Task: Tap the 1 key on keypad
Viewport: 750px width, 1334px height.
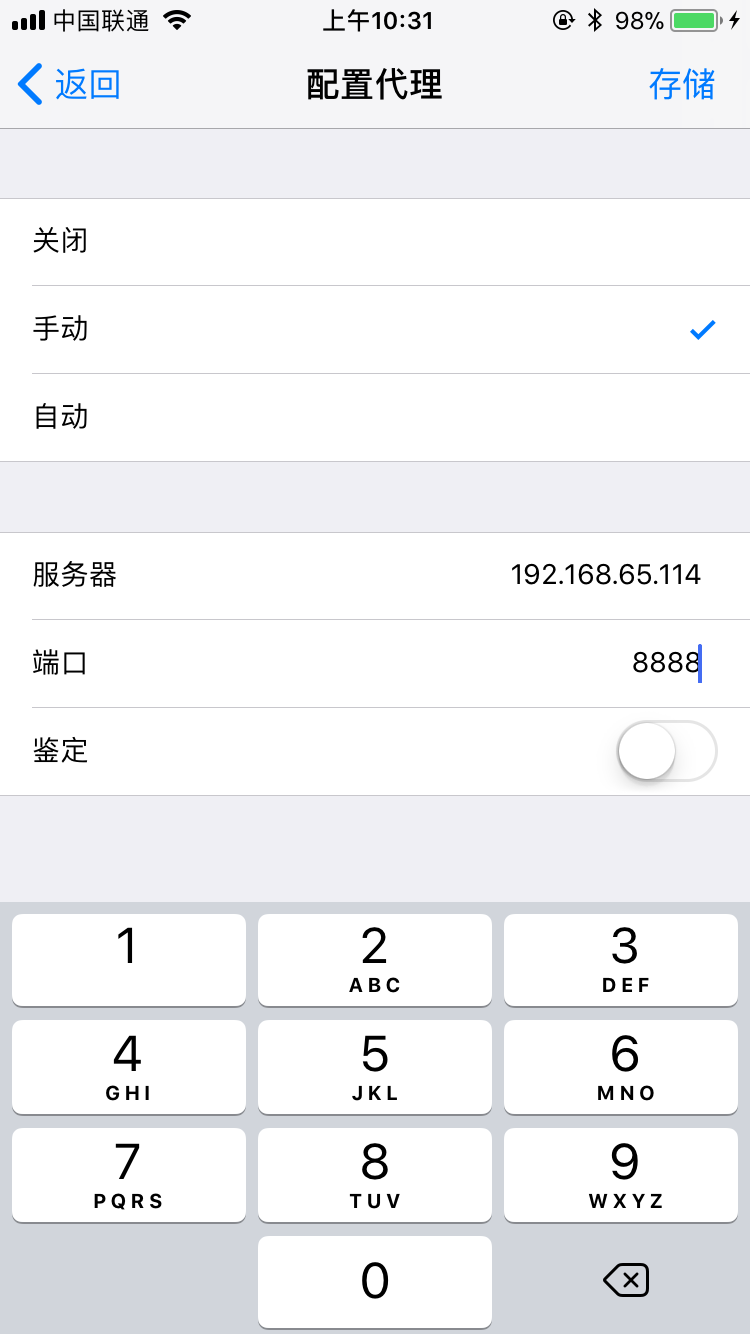Action: coord(129,960)
